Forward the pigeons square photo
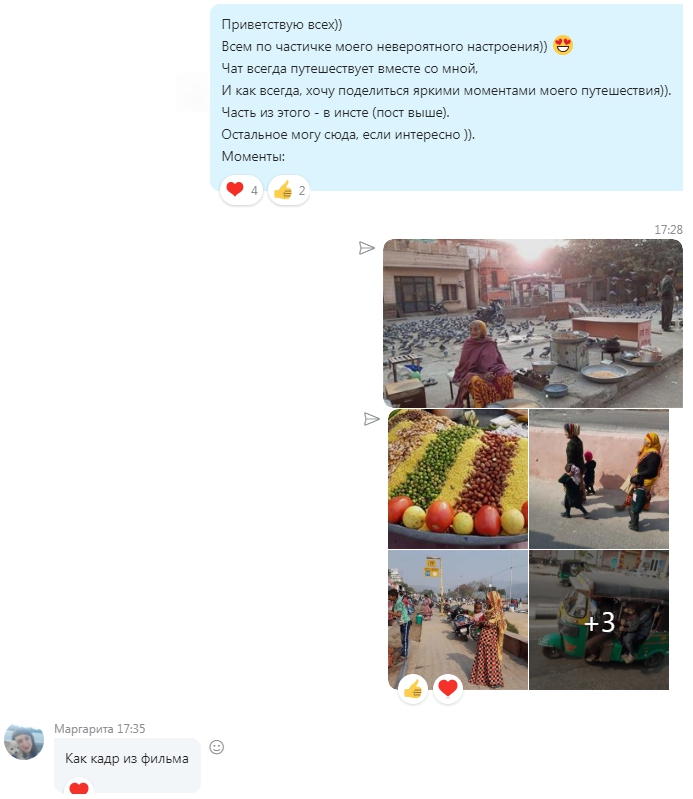The image size is (693, 799). tap(367, 248)
